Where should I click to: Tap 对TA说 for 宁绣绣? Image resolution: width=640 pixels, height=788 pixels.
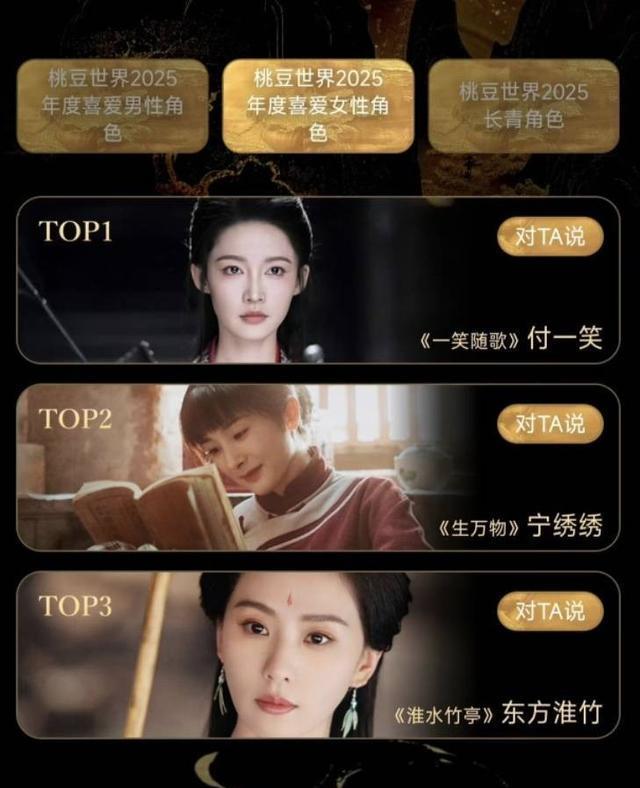pos(550,424)
